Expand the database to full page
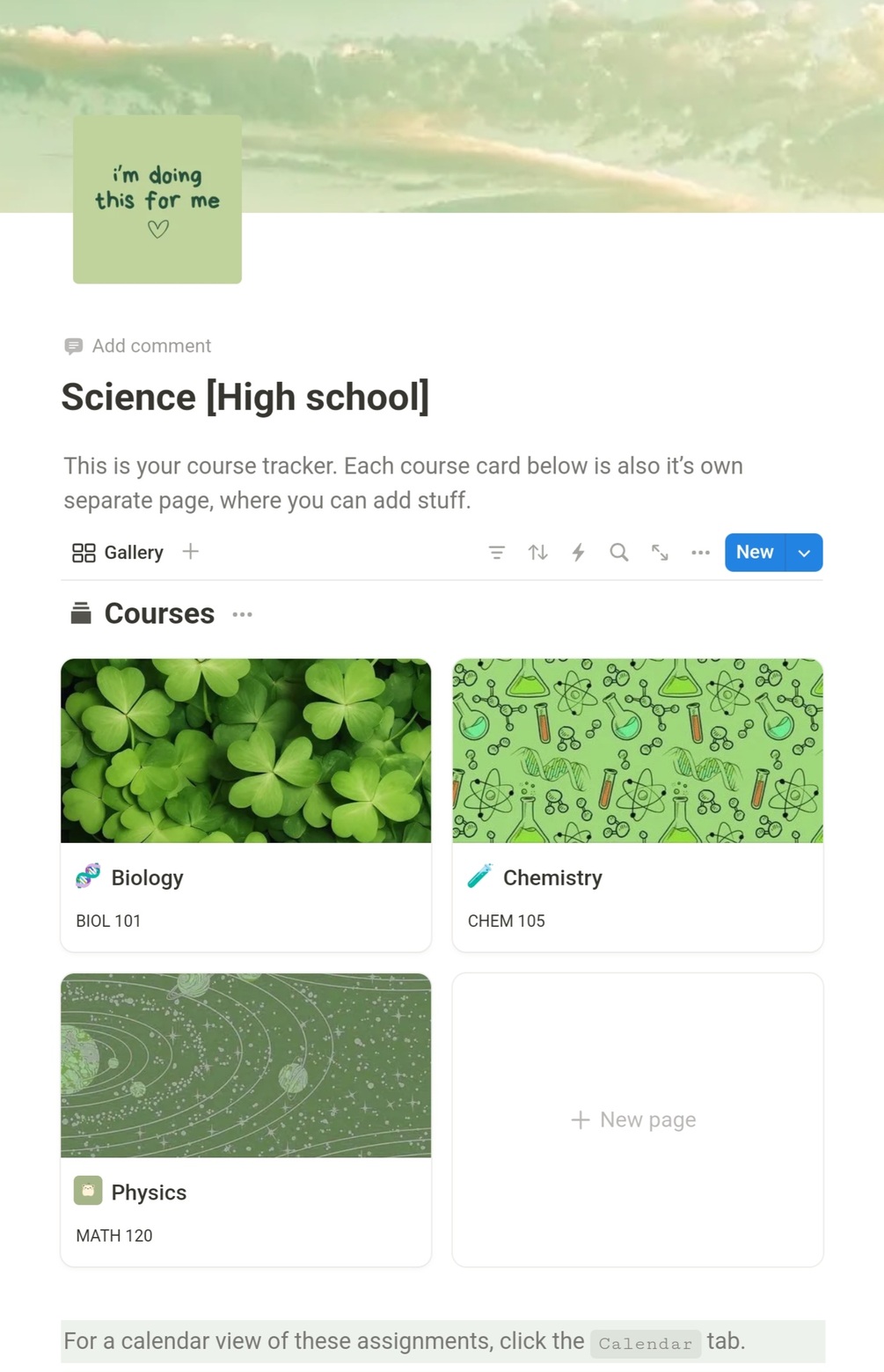 pyautogui.click(x=660, y=553)
